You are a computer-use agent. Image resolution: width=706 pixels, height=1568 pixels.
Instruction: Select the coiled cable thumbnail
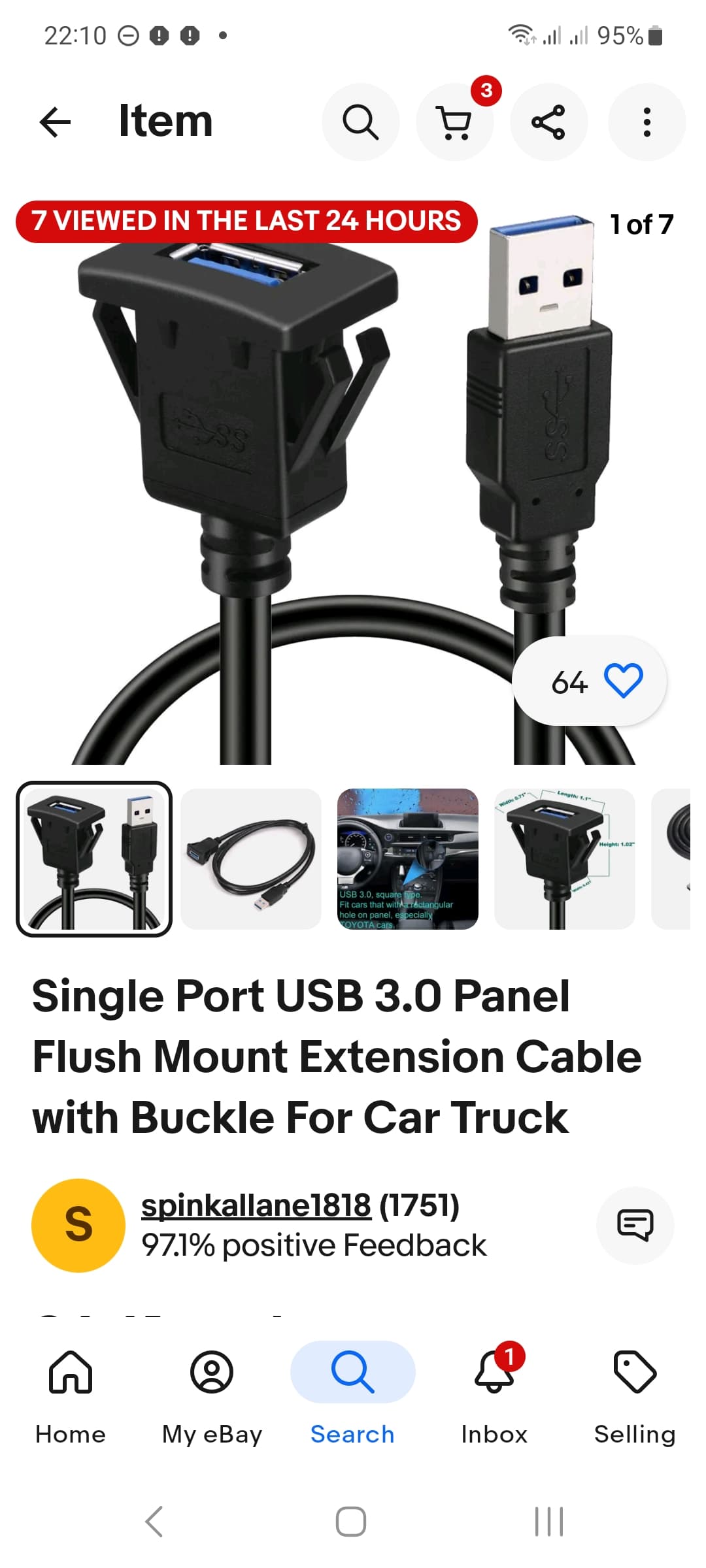pos(251,859)
